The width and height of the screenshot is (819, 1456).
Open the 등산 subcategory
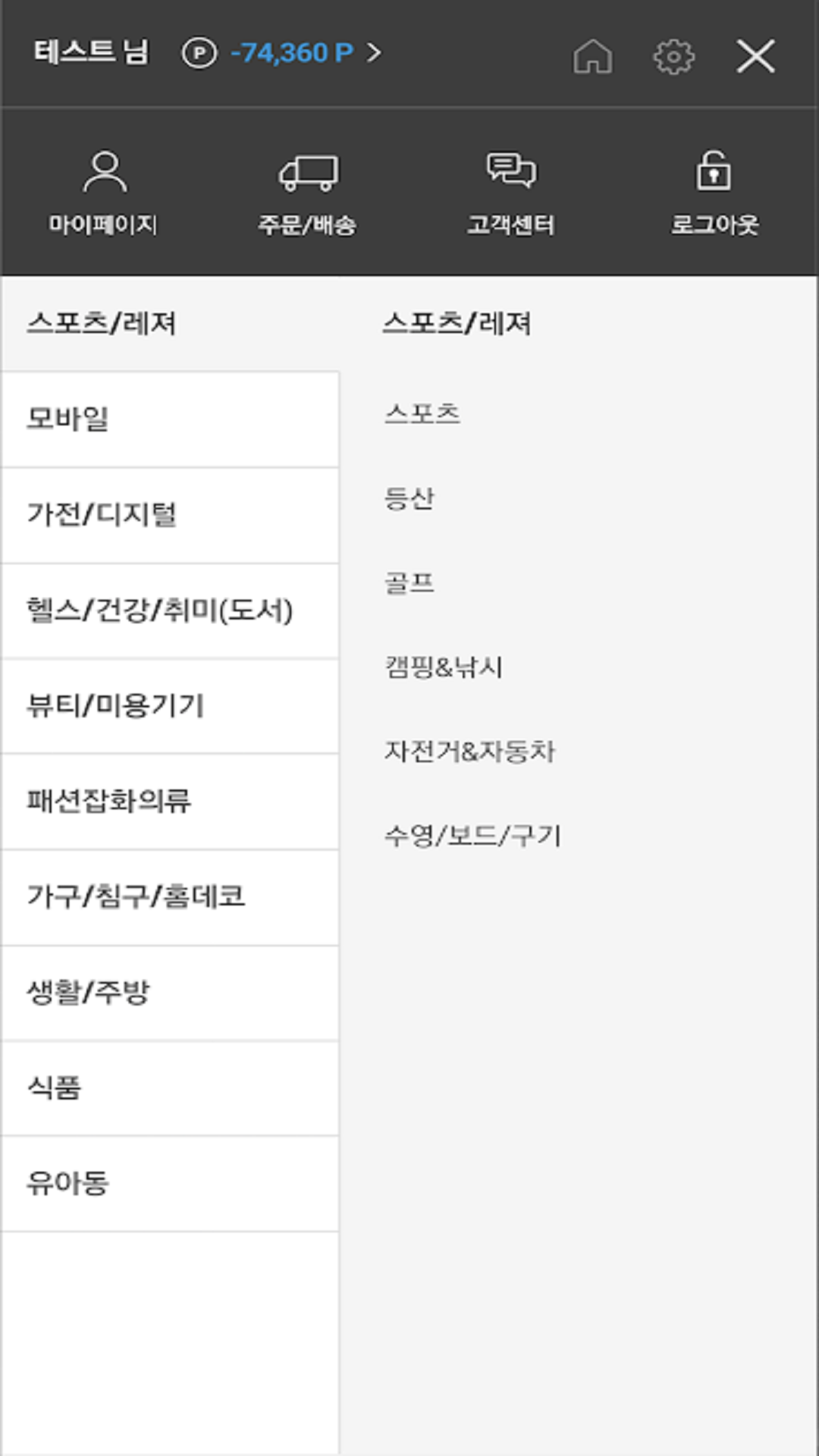click(409, 498)
